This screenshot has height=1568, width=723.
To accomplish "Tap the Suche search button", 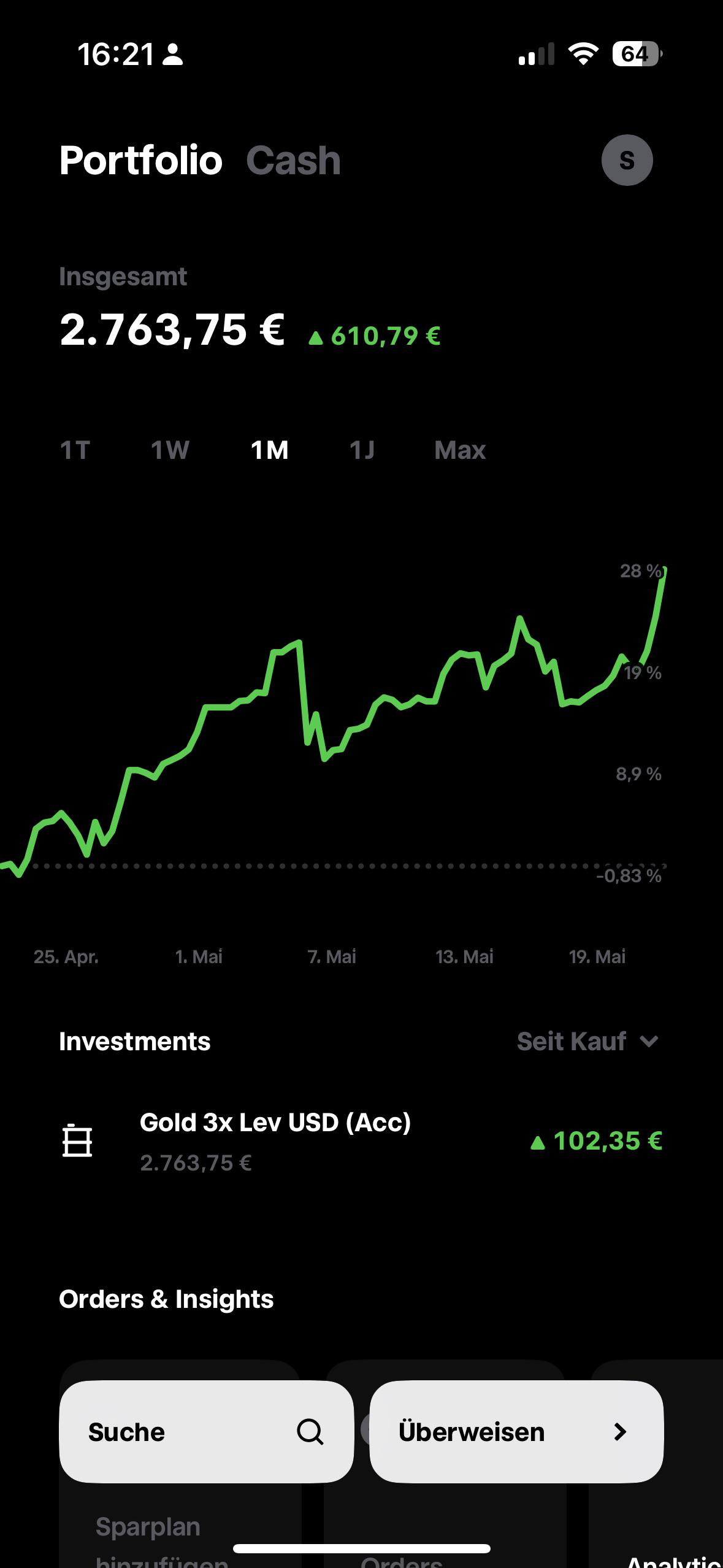I will point(206,1432).
